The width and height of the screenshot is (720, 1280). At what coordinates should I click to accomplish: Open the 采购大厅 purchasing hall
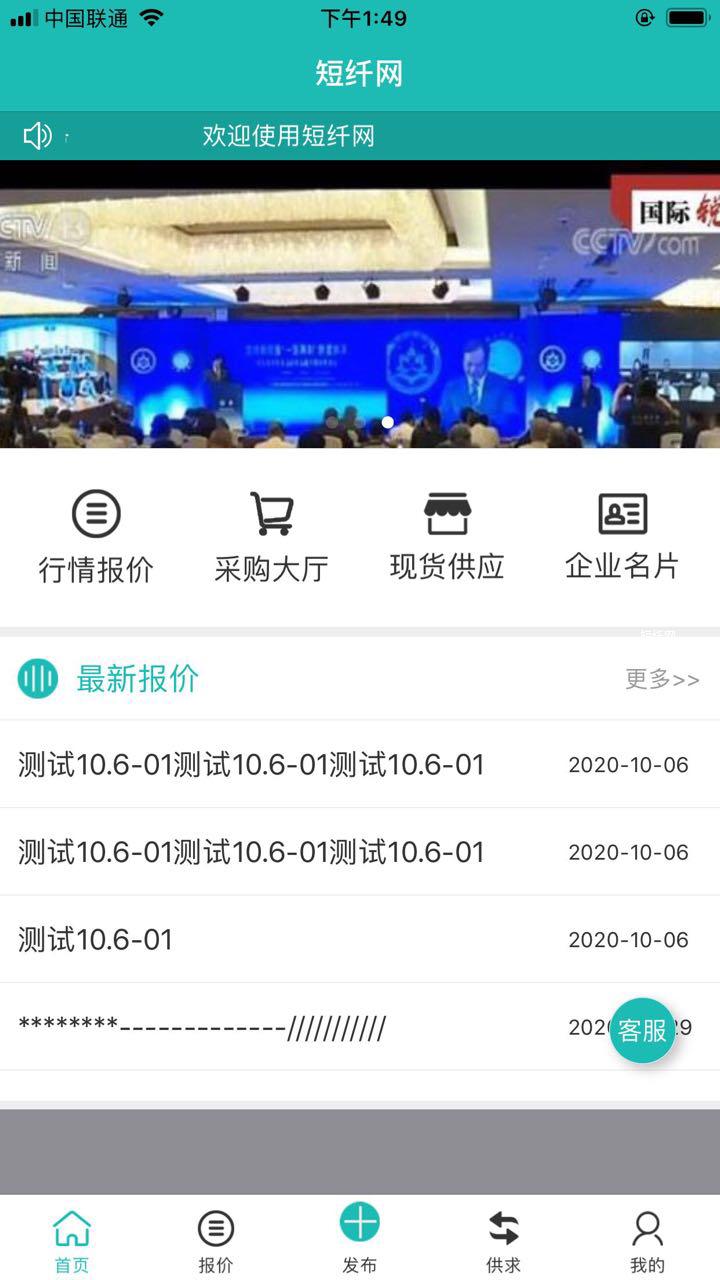(x=271, y=537)
